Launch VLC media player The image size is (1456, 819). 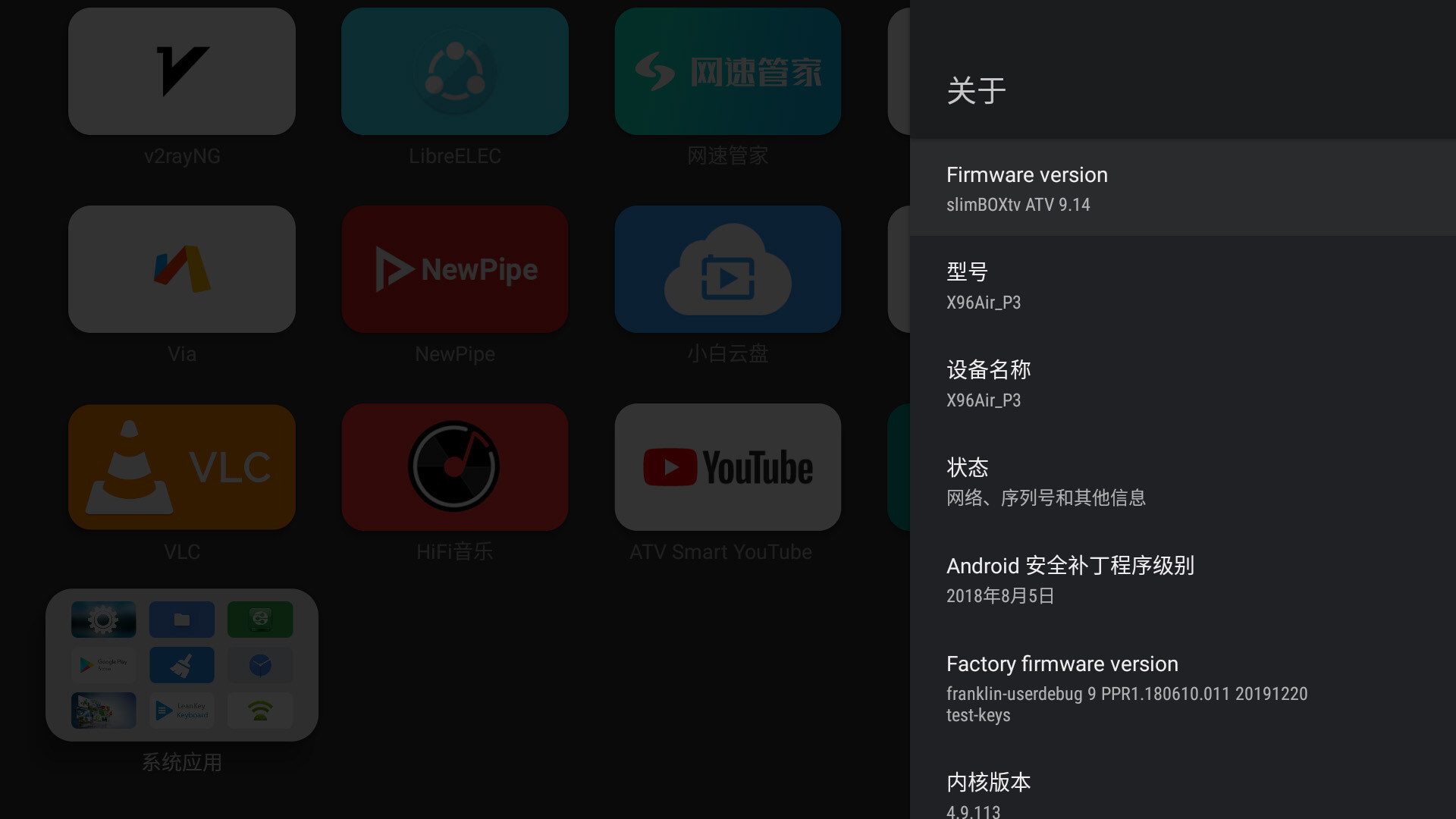pyautogui.click(x=182, y=467)
